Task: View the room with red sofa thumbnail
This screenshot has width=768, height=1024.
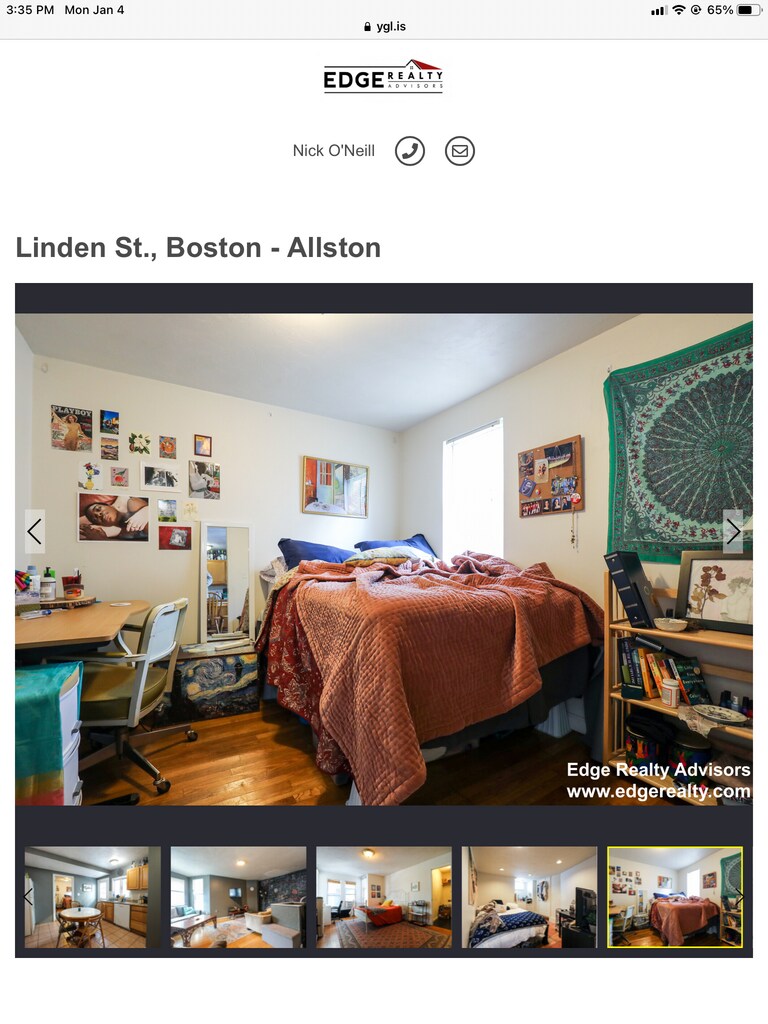Action: [384, 897]
